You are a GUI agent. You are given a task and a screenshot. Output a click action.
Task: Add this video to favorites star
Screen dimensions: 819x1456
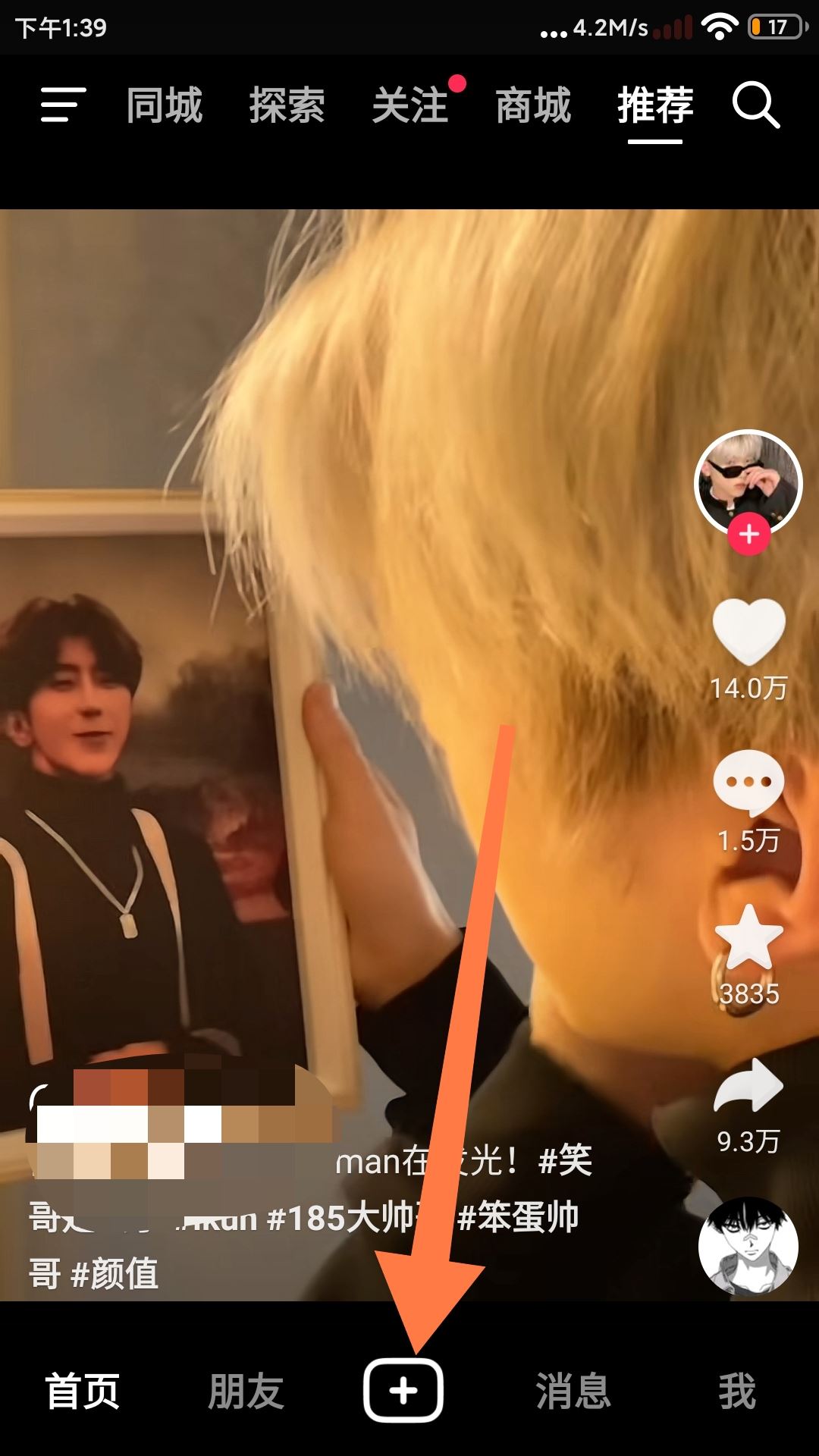(748, 937)
